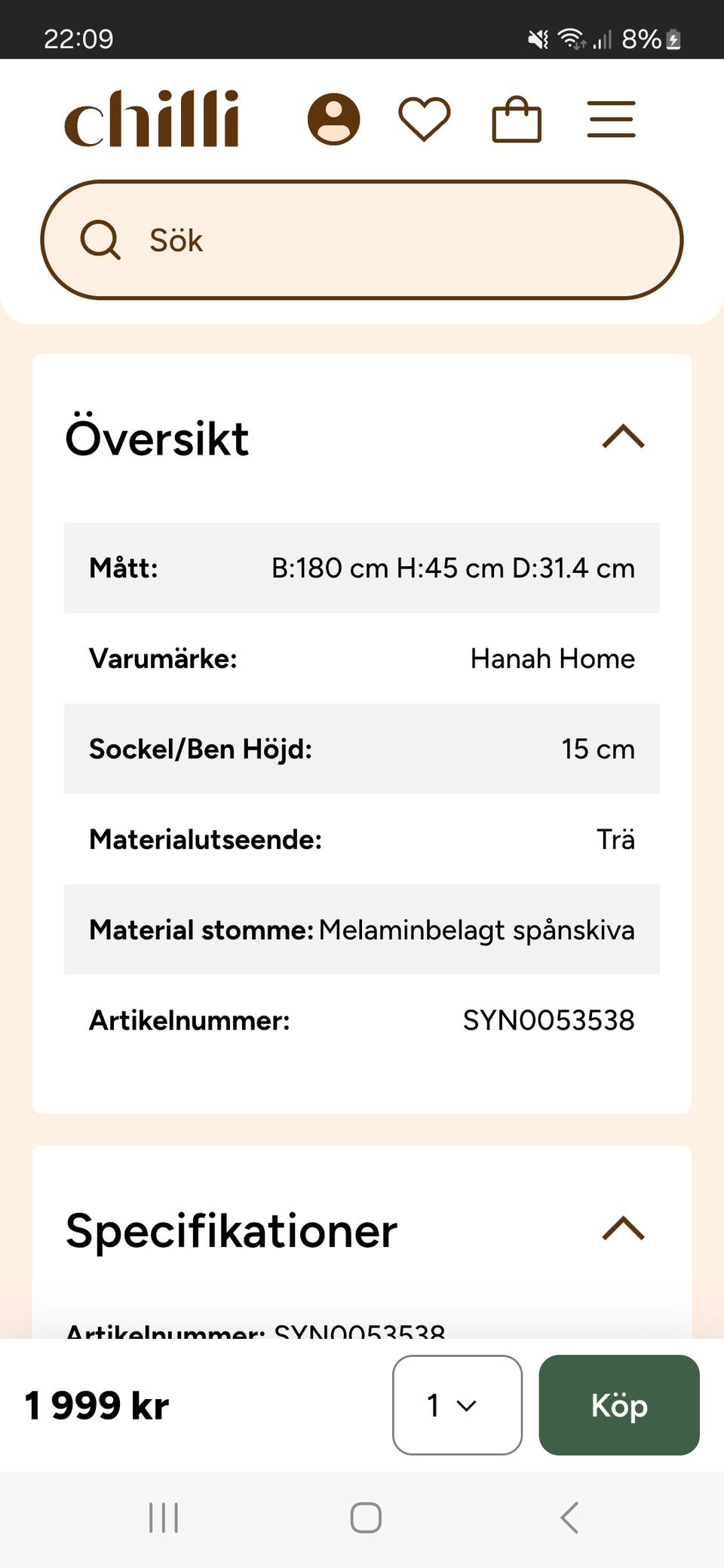
Task: Go back with system back button
Action: click(x=570, y=1517)
